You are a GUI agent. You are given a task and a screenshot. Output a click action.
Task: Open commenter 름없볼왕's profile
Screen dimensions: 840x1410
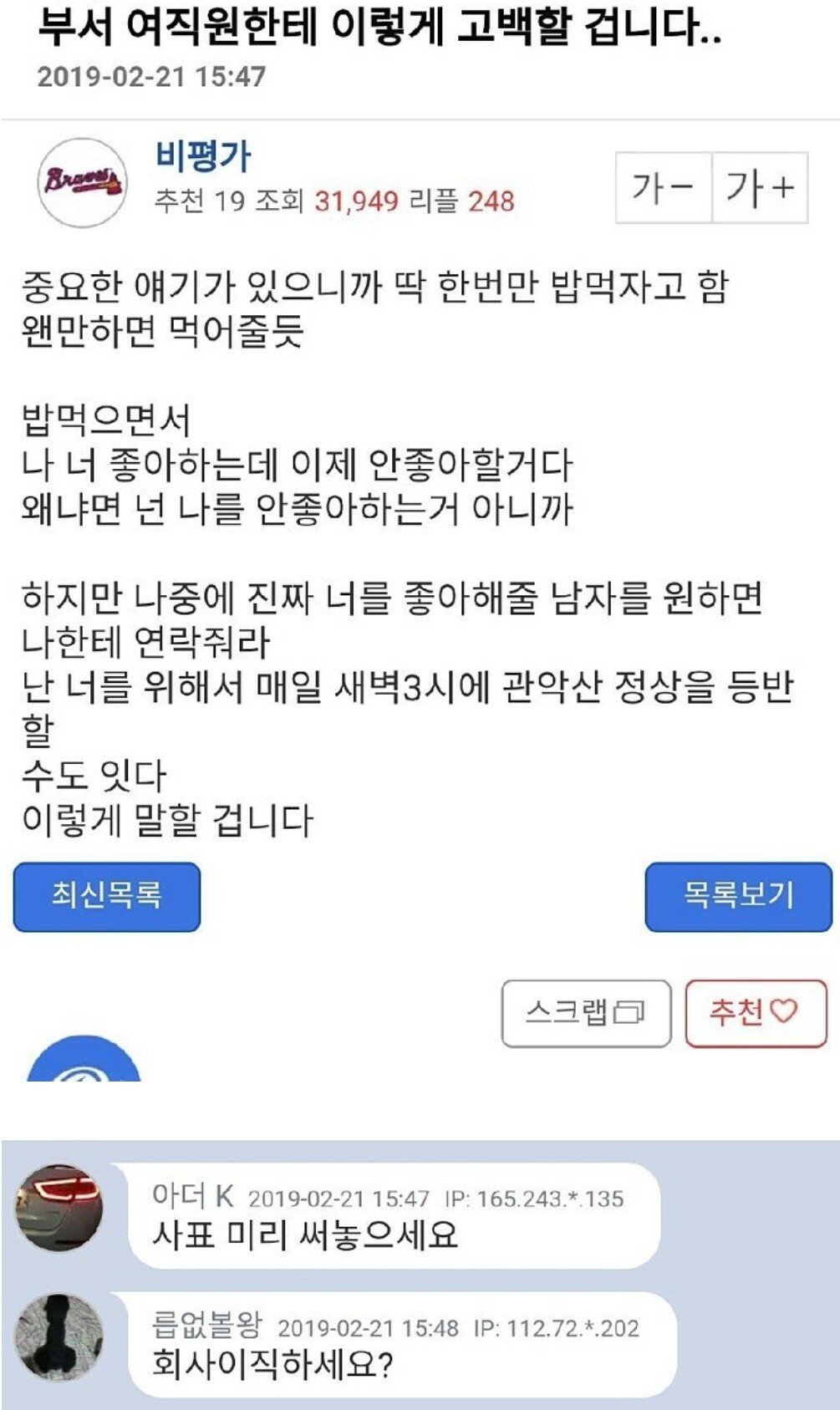pos(206,1325)
